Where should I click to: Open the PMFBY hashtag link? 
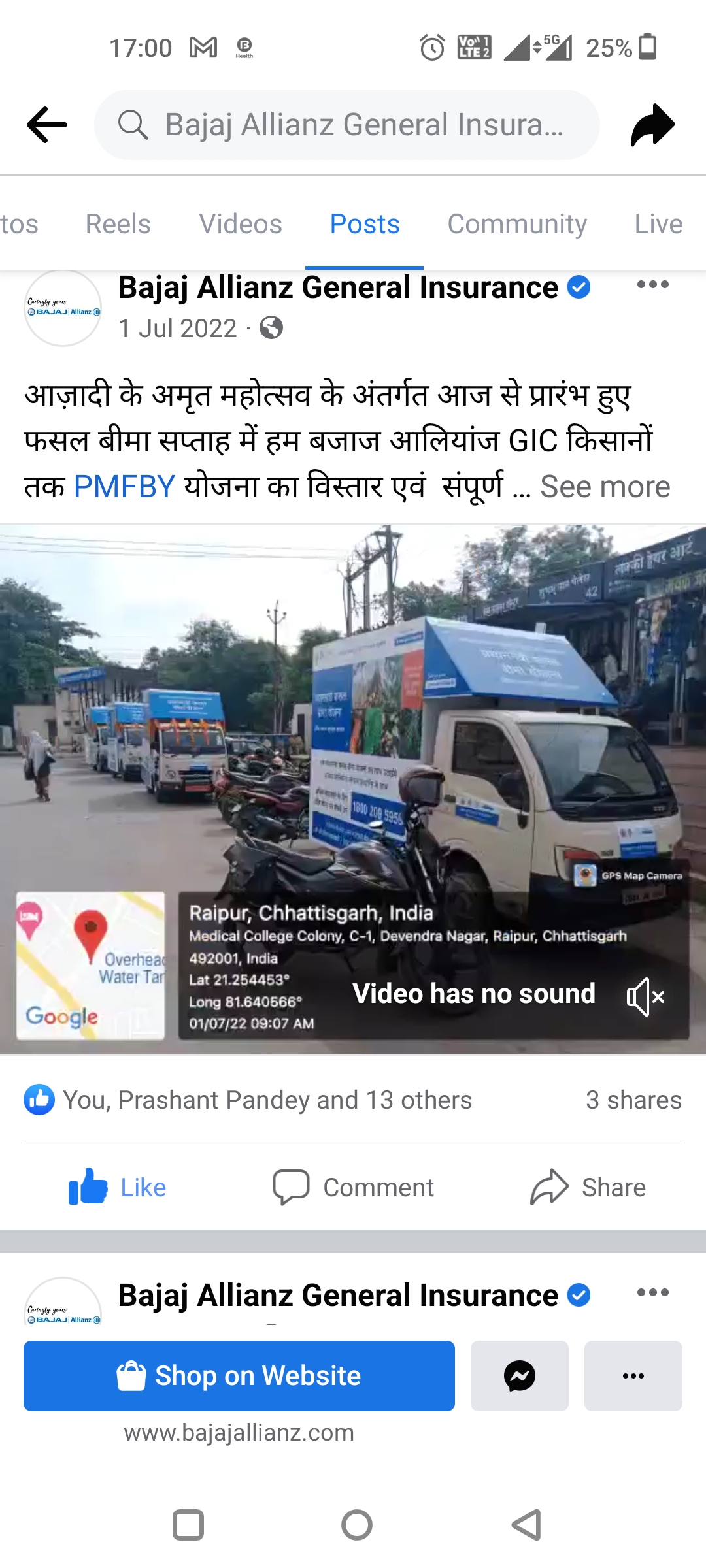click(124, 487)
